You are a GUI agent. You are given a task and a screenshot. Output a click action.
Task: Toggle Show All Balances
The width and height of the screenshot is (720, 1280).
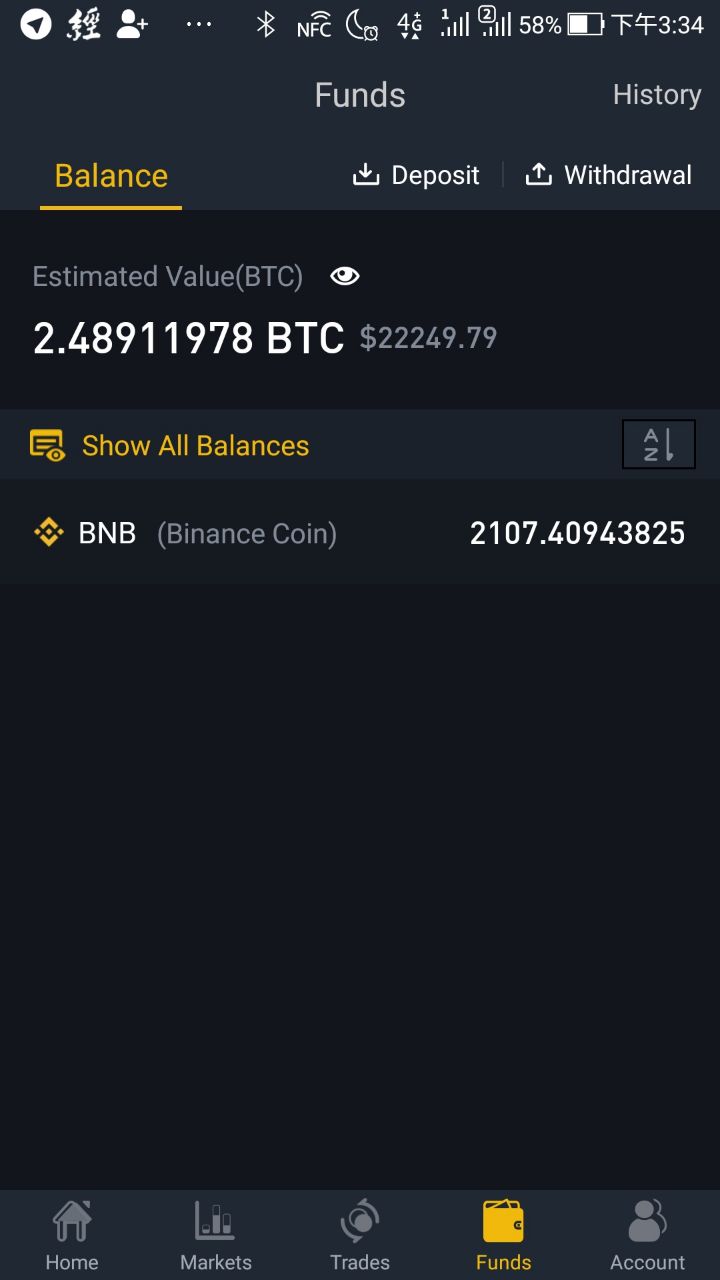(x=170, y=445)
